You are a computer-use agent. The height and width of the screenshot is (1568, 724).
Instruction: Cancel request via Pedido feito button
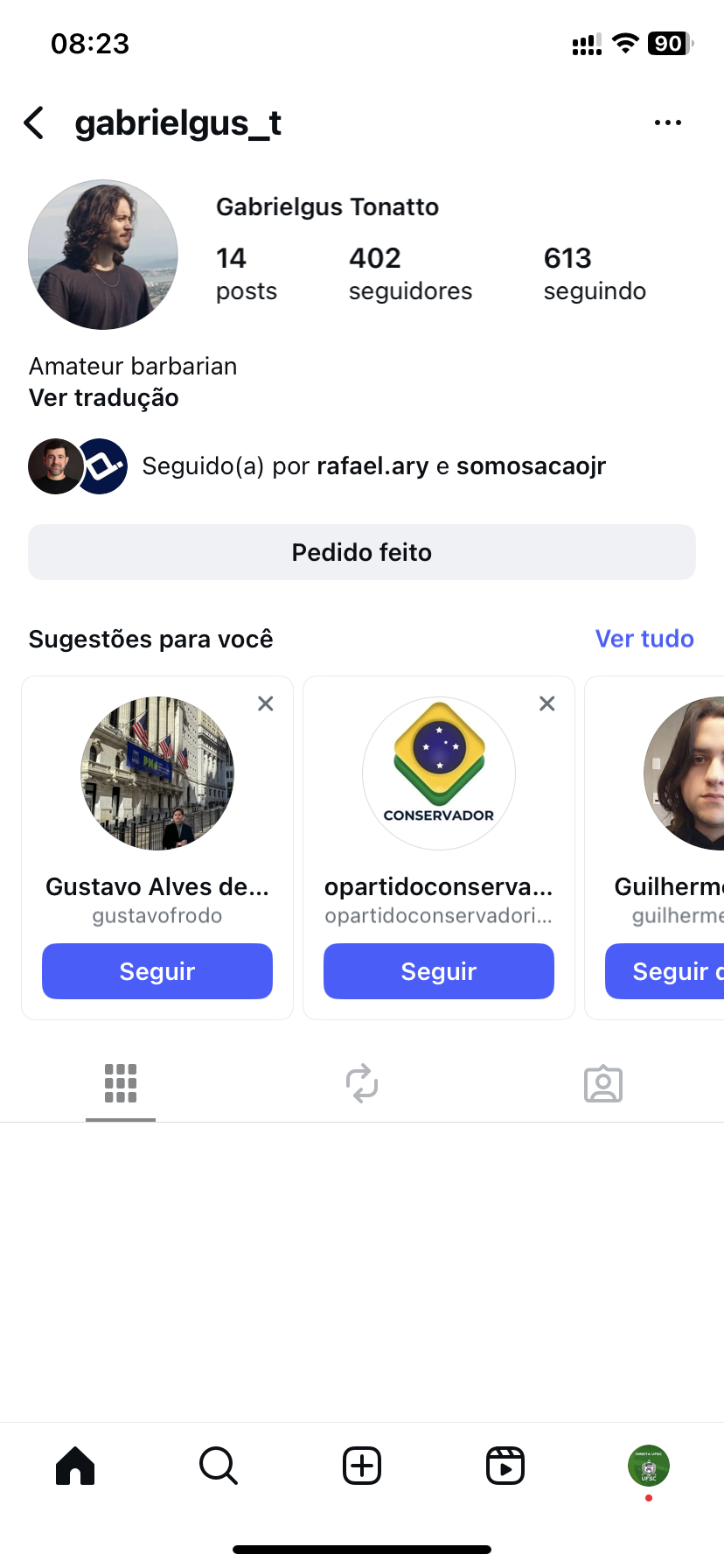click(x=362, y=552)
